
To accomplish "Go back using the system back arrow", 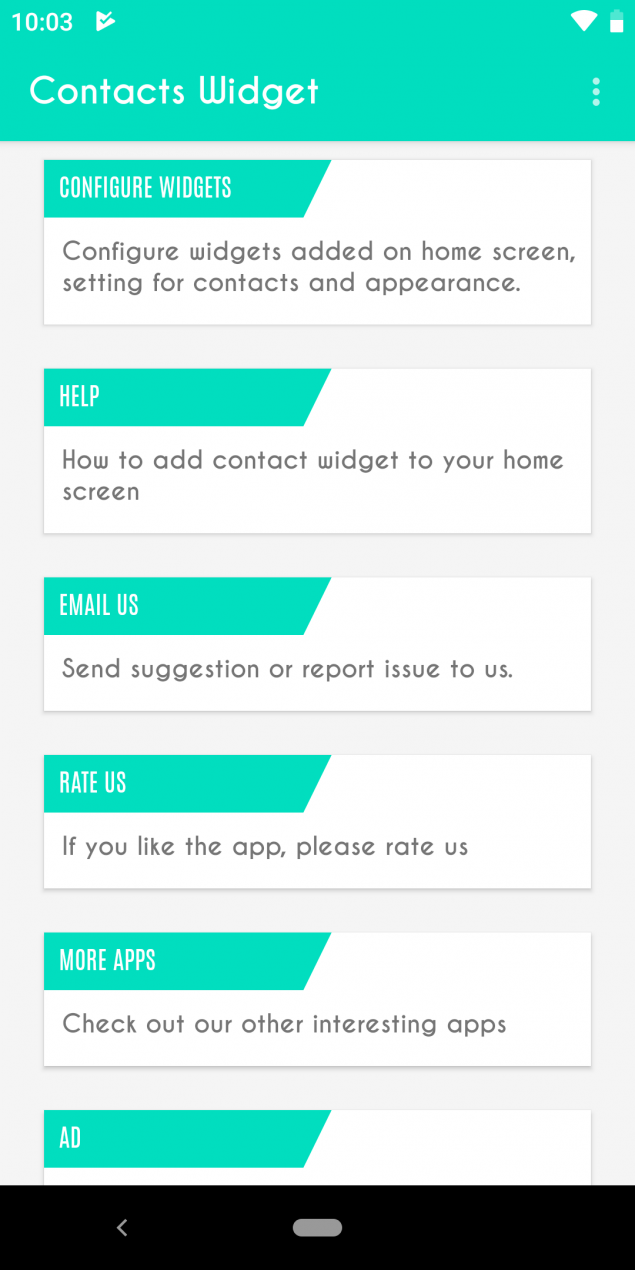I will (x=122, y=1228).
